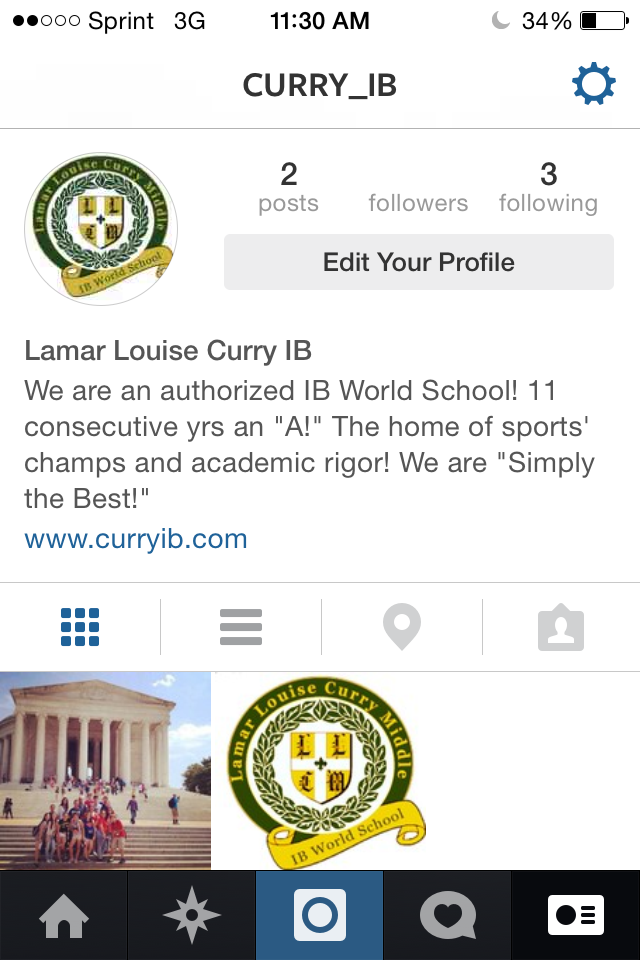Screen dimensions: 640x960
Task: Switch to list view of posts
Action: coord(241,627)
